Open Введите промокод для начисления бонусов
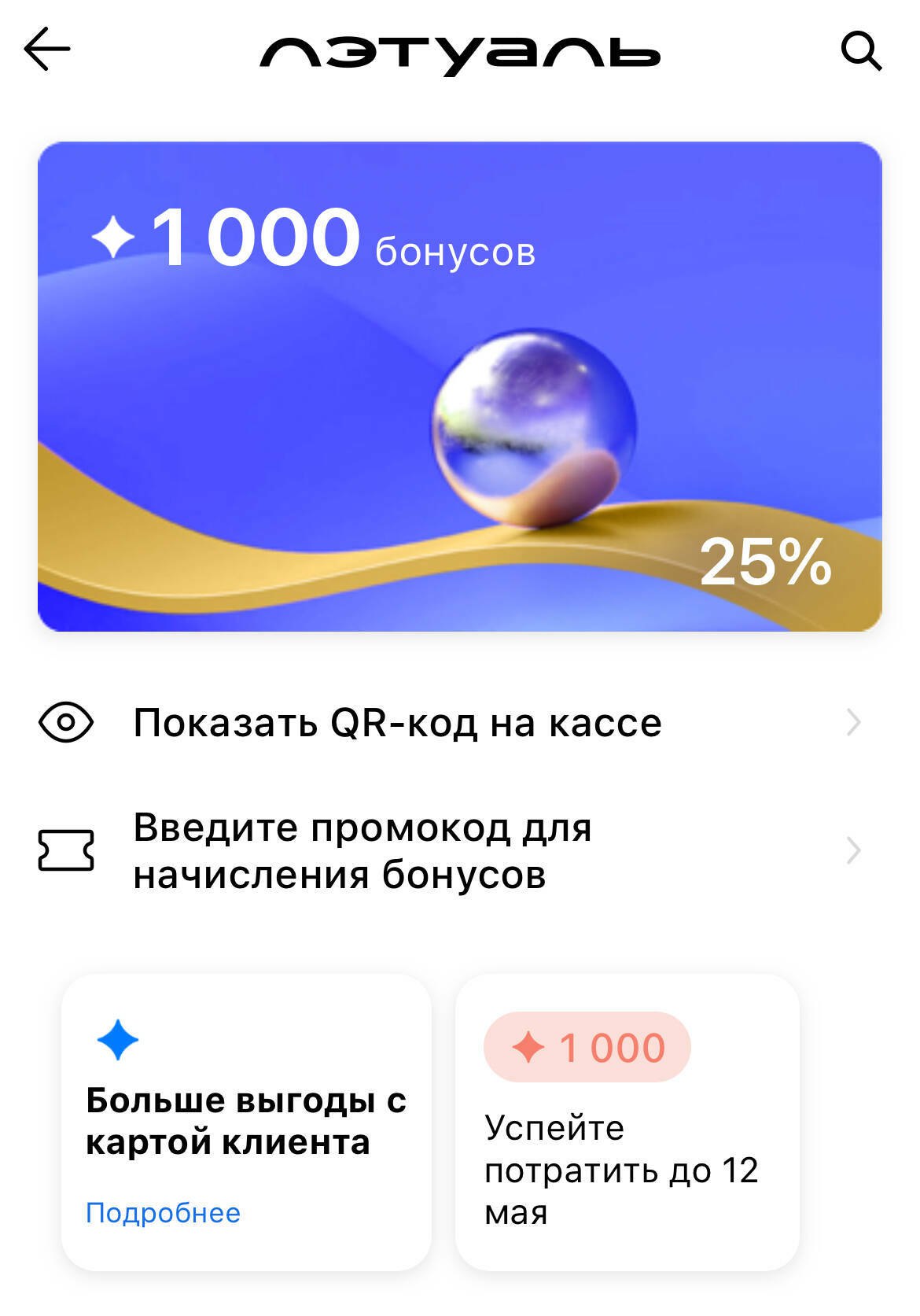 [450, 850]
